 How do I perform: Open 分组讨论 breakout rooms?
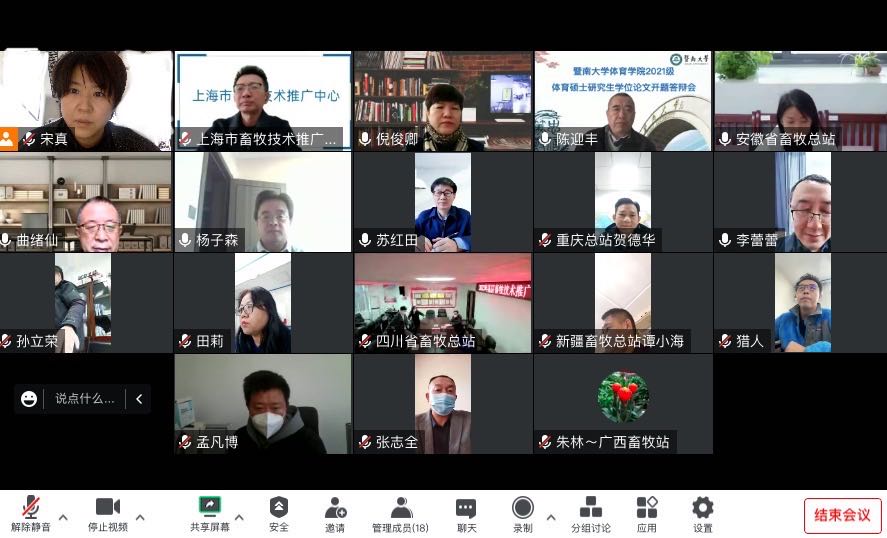(591, 513)
